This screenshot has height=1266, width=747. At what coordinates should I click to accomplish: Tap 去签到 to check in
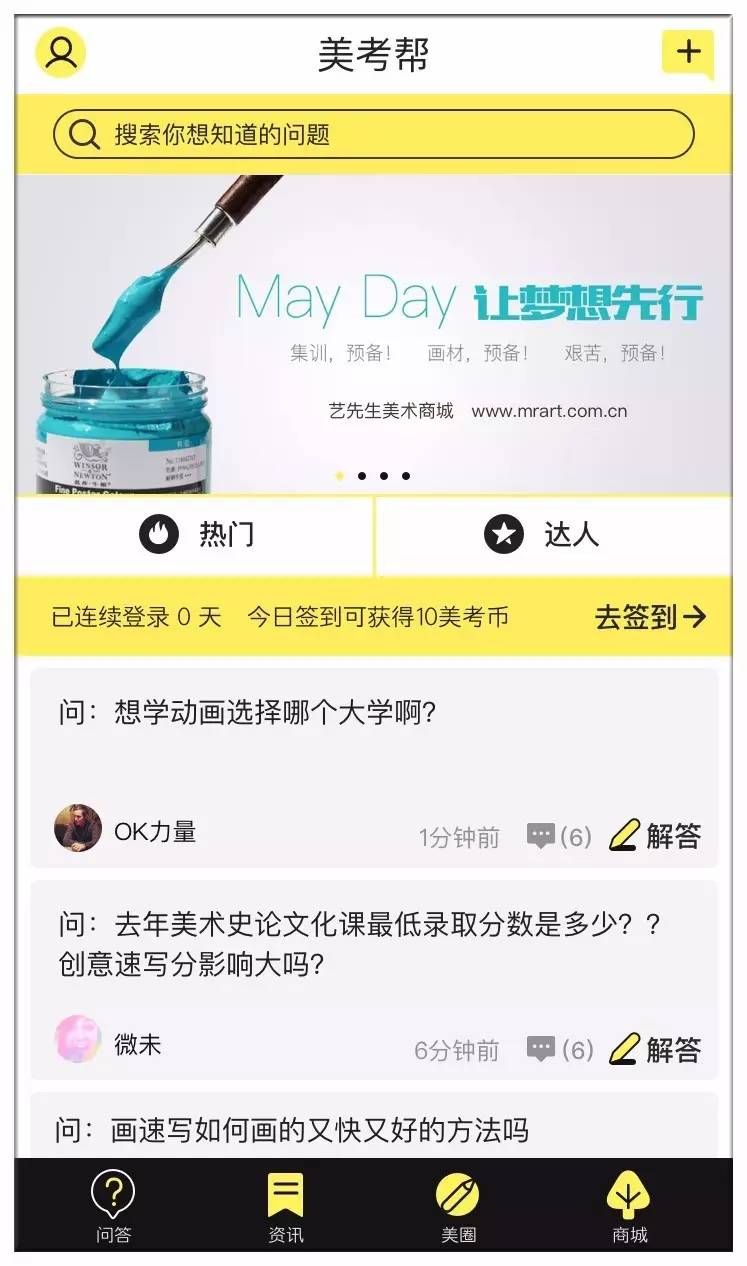650,617
